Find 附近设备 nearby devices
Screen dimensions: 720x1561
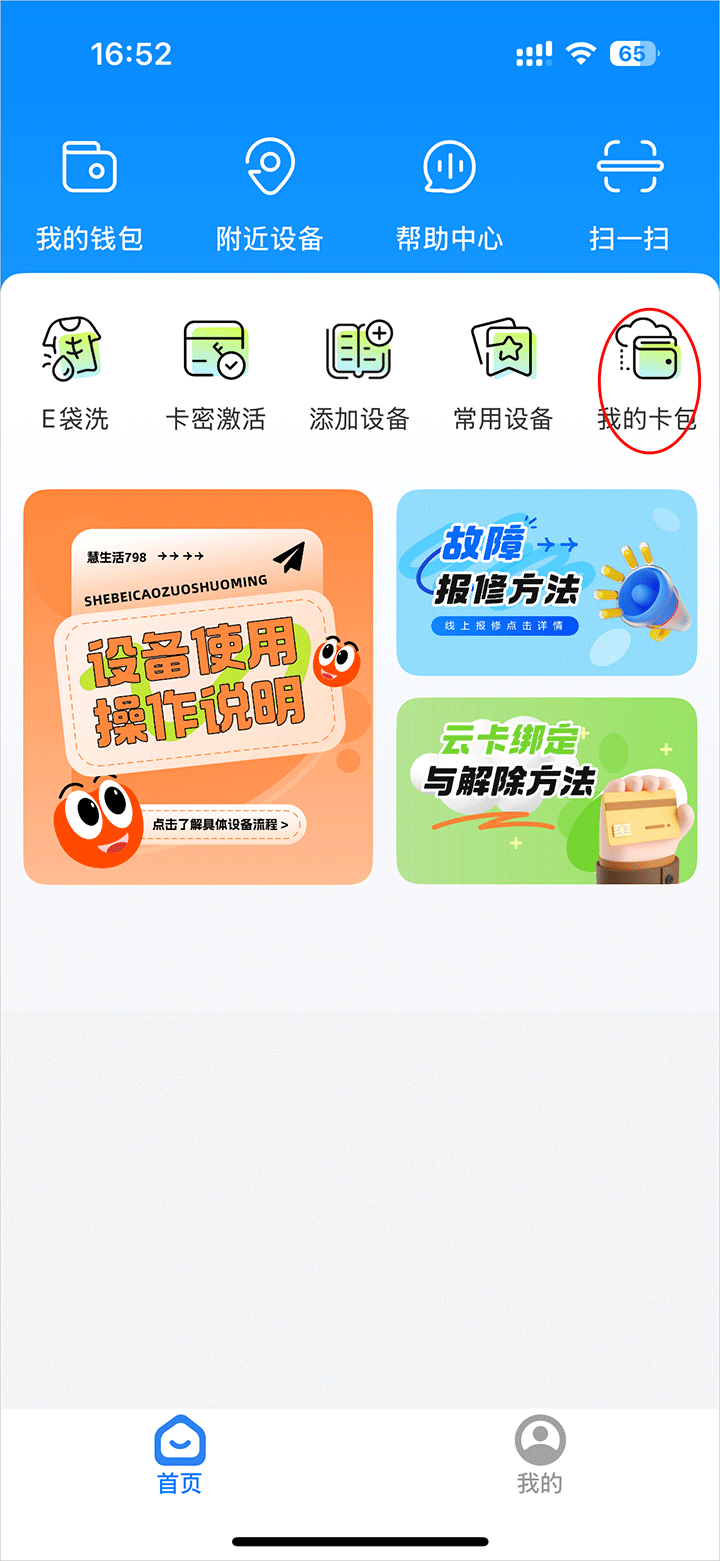(270, 194)
